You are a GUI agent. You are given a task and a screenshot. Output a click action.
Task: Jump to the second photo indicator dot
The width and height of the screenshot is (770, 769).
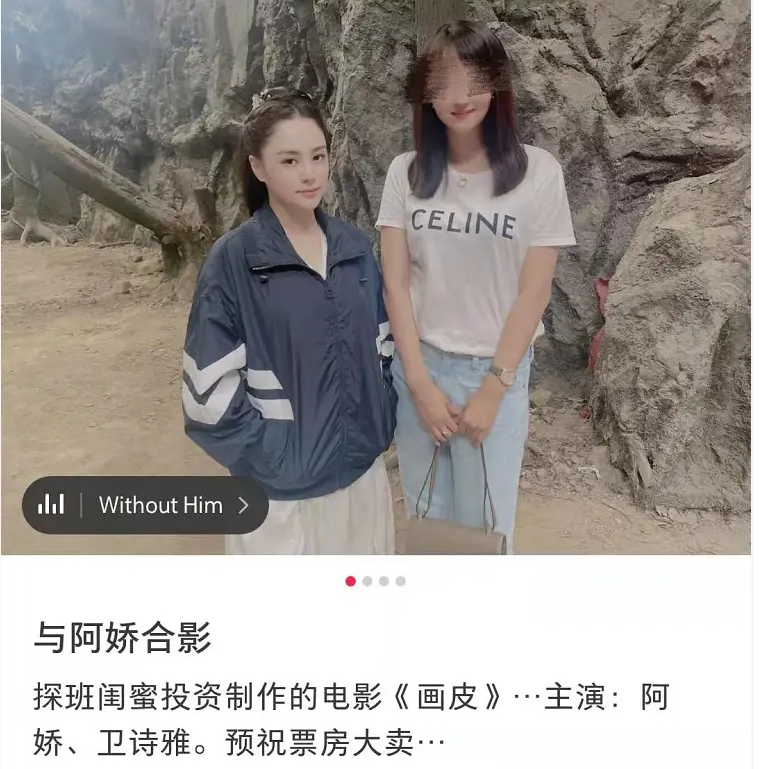click(367, 581)
